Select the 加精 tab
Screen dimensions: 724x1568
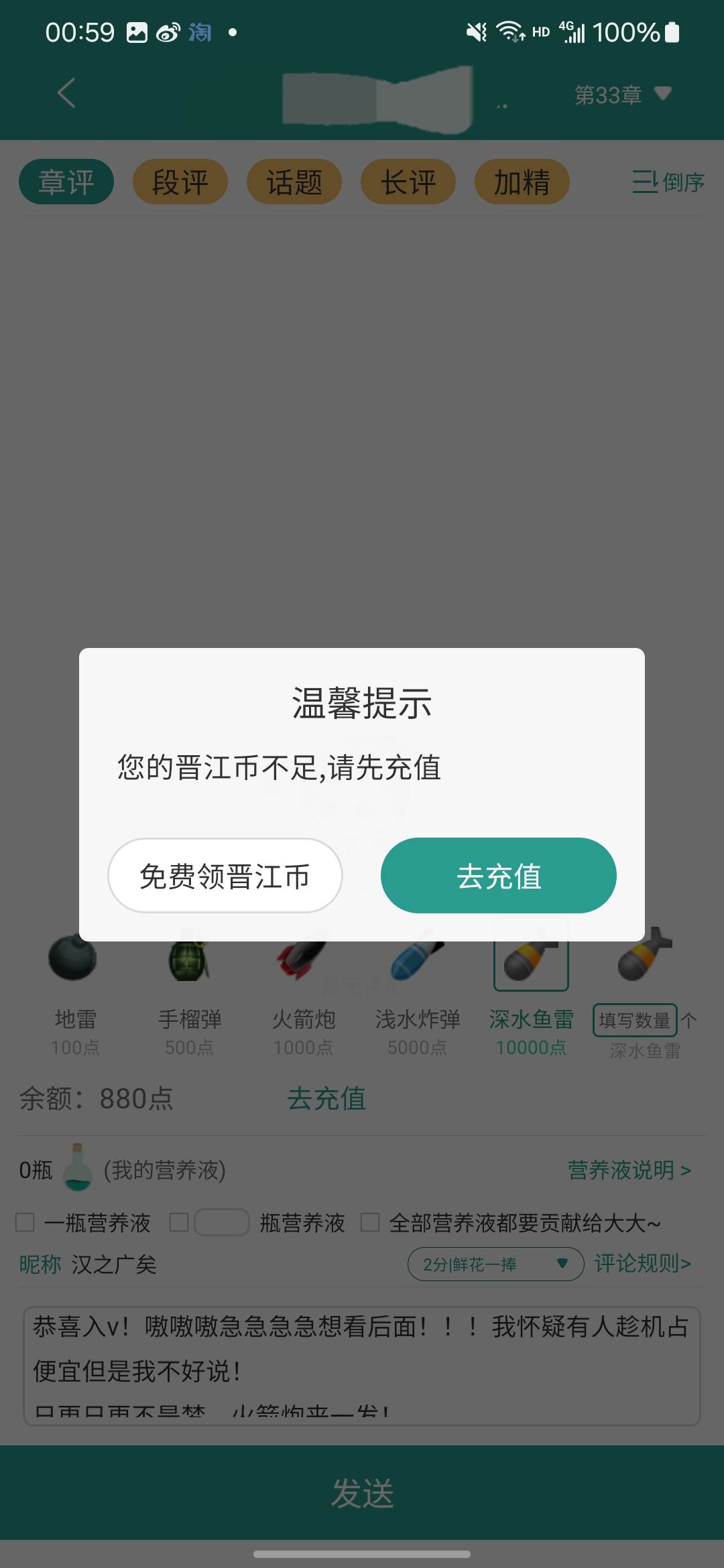pyautogui.click(x=522, y=182)
